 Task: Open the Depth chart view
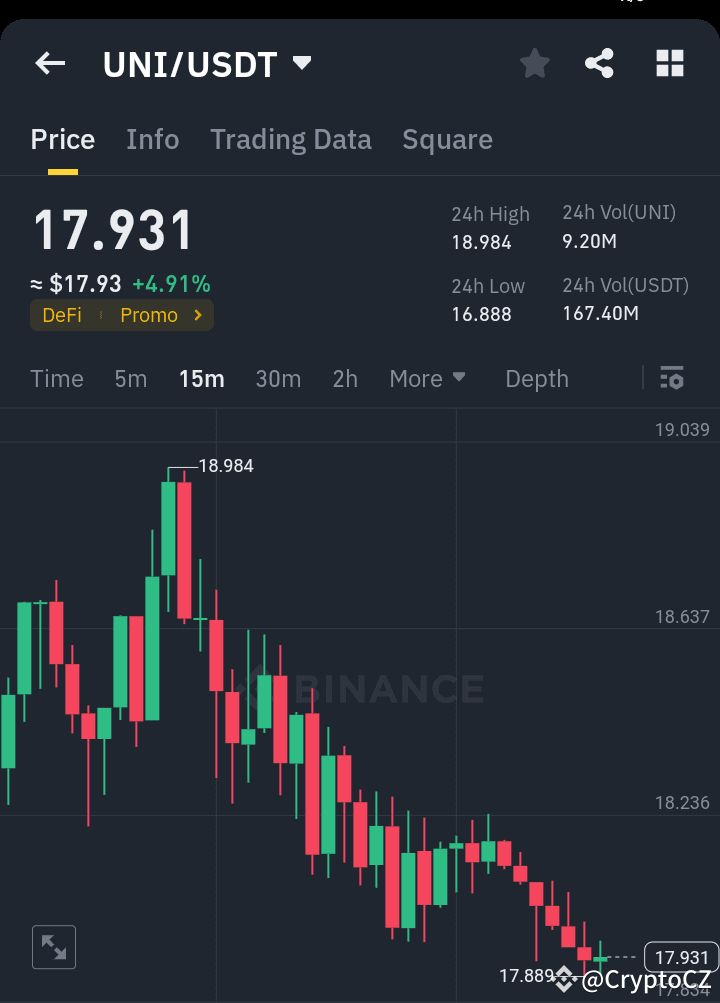pos(536,379)
